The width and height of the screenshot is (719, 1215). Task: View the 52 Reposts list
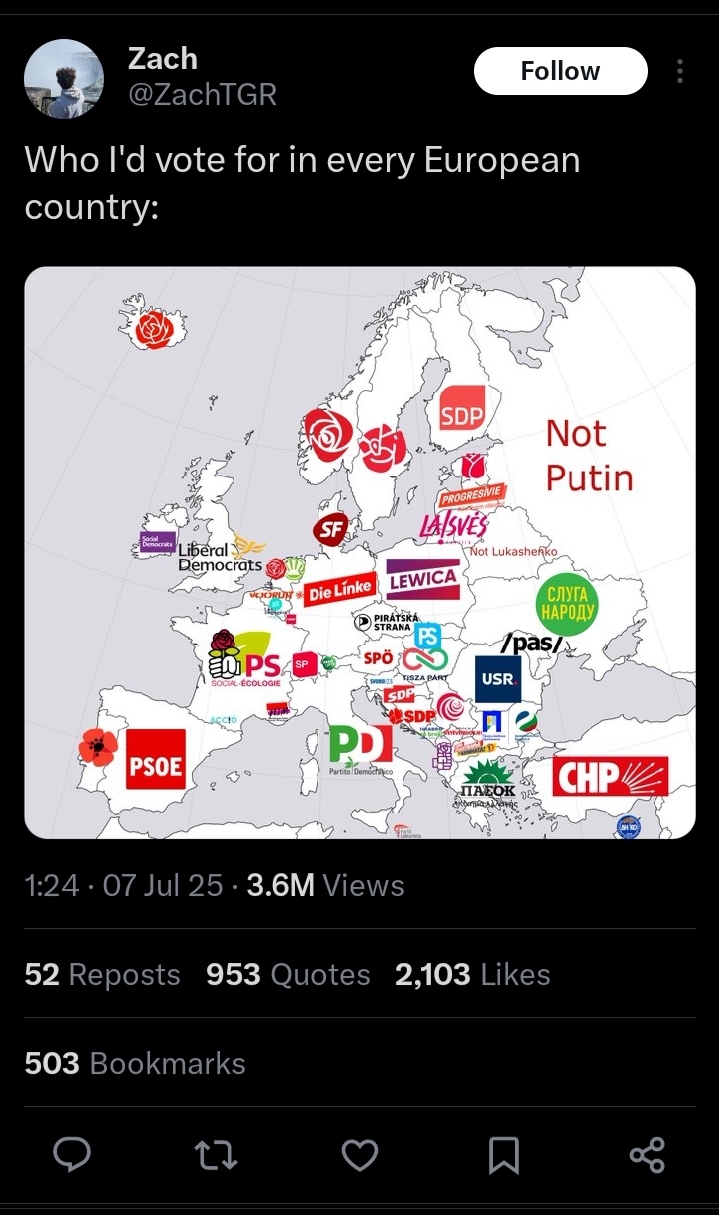[102, 975]
